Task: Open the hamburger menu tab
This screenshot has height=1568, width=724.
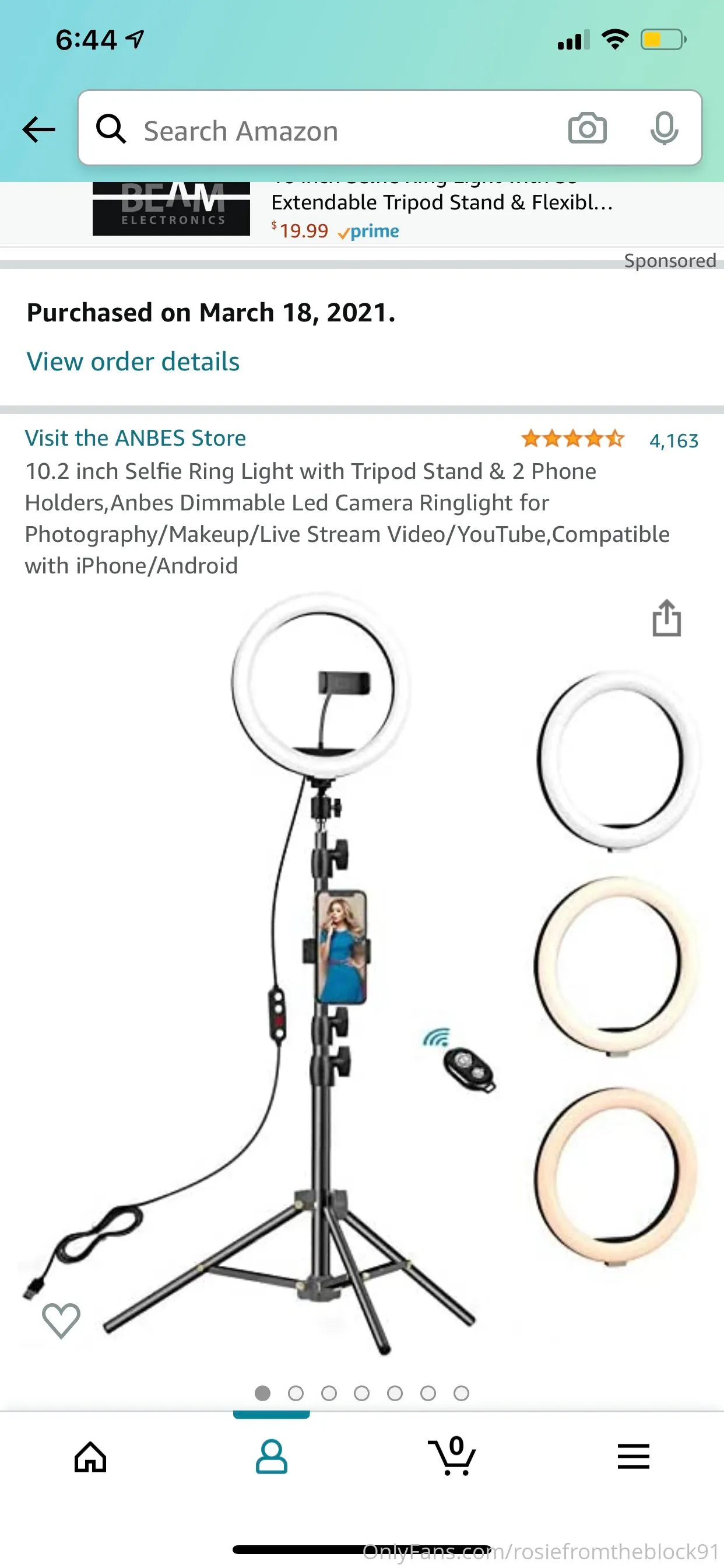Action: (633, 1457)
